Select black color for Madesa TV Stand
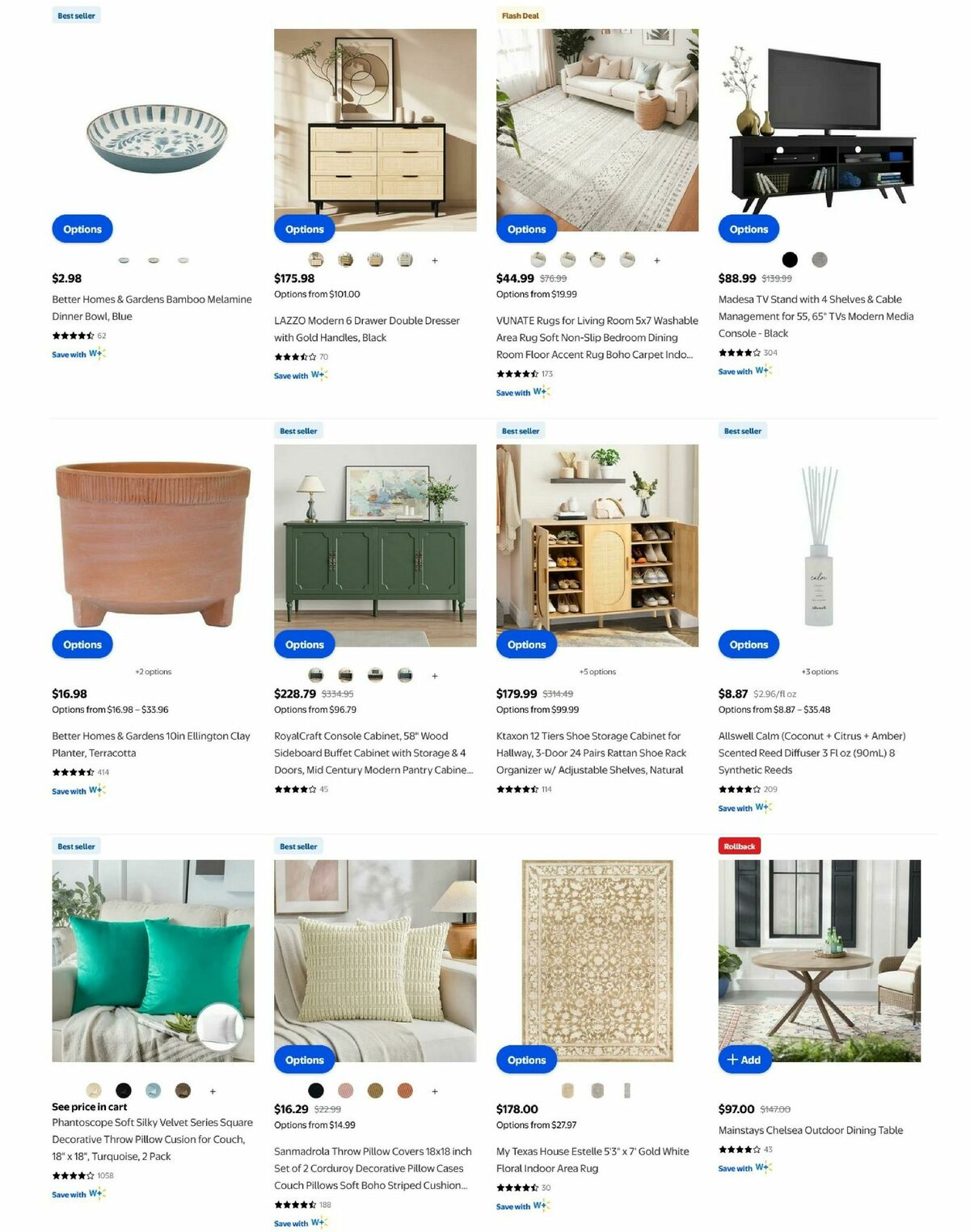This screenshot has width=970, height=1232. 790,259
